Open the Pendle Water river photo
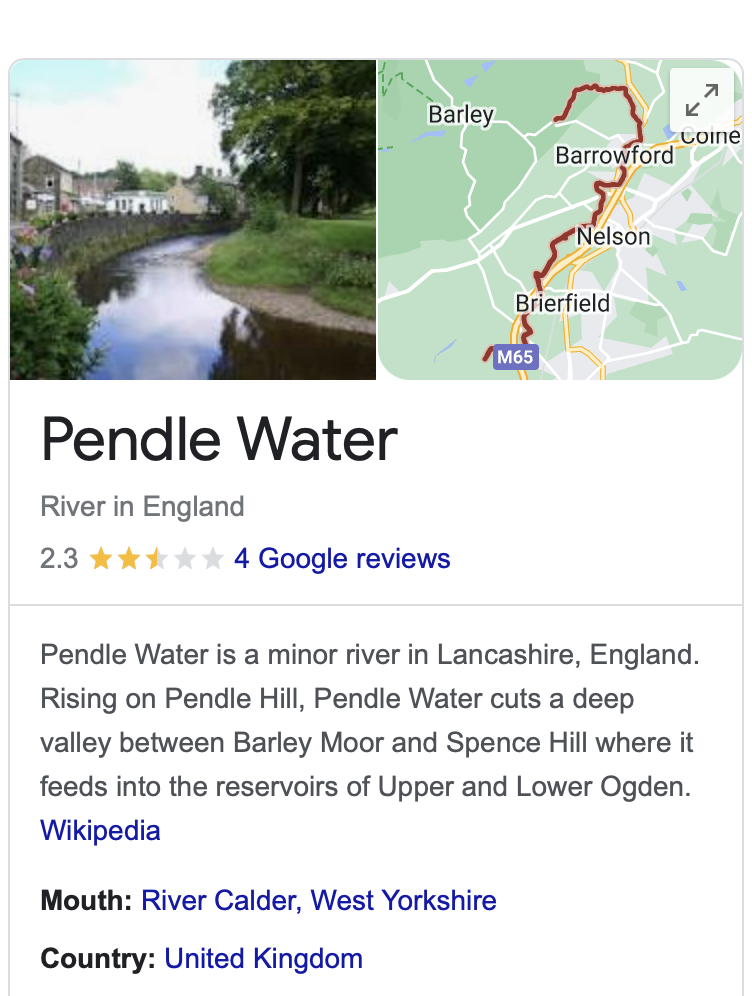 (193, 220)
